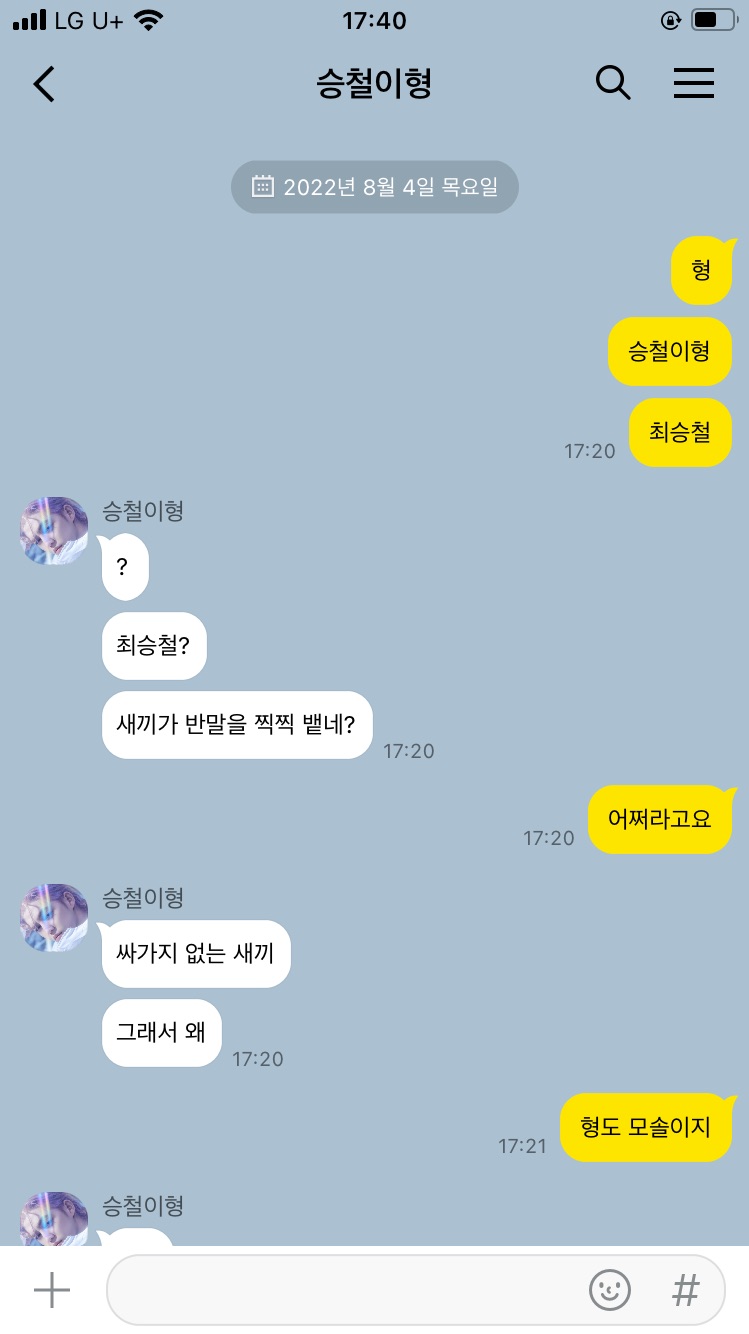The height and width of the screenshot is (1334, 749).
Task: Tap the calendar icon on the date banner
Action: (x=262, y=186)
